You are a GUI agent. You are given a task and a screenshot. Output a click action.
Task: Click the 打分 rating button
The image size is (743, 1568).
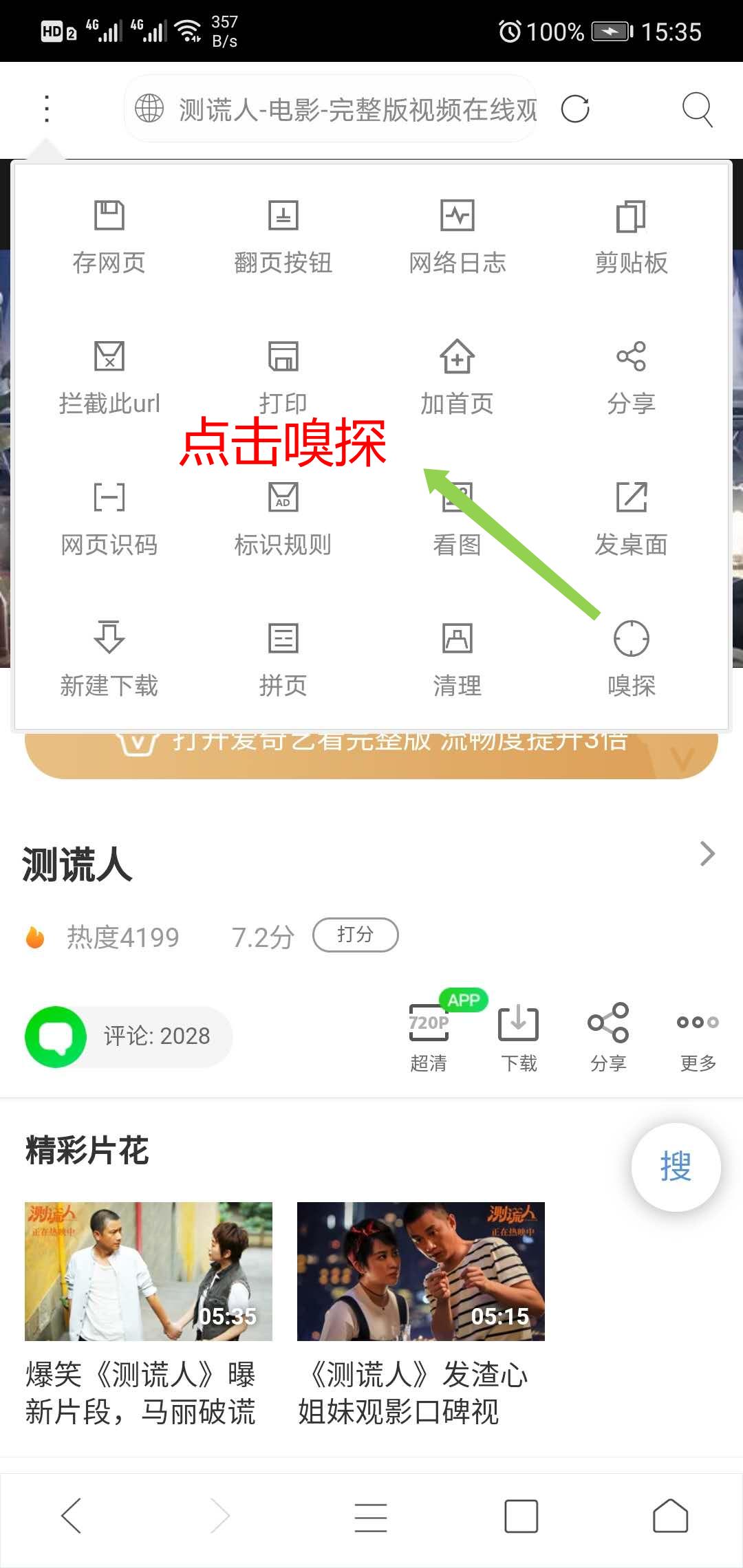[355, 935]
